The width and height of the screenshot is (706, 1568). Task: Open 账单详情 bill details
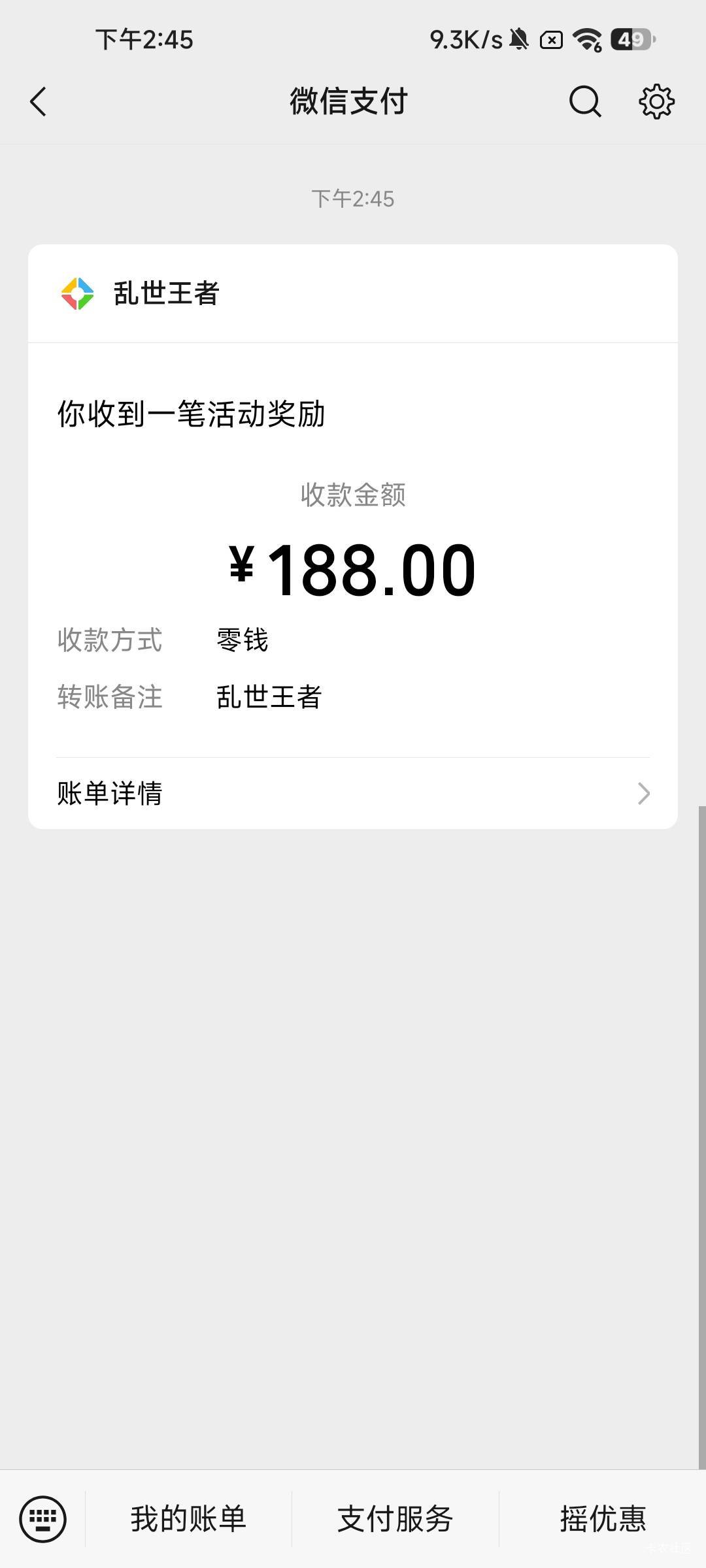point(353,793)
